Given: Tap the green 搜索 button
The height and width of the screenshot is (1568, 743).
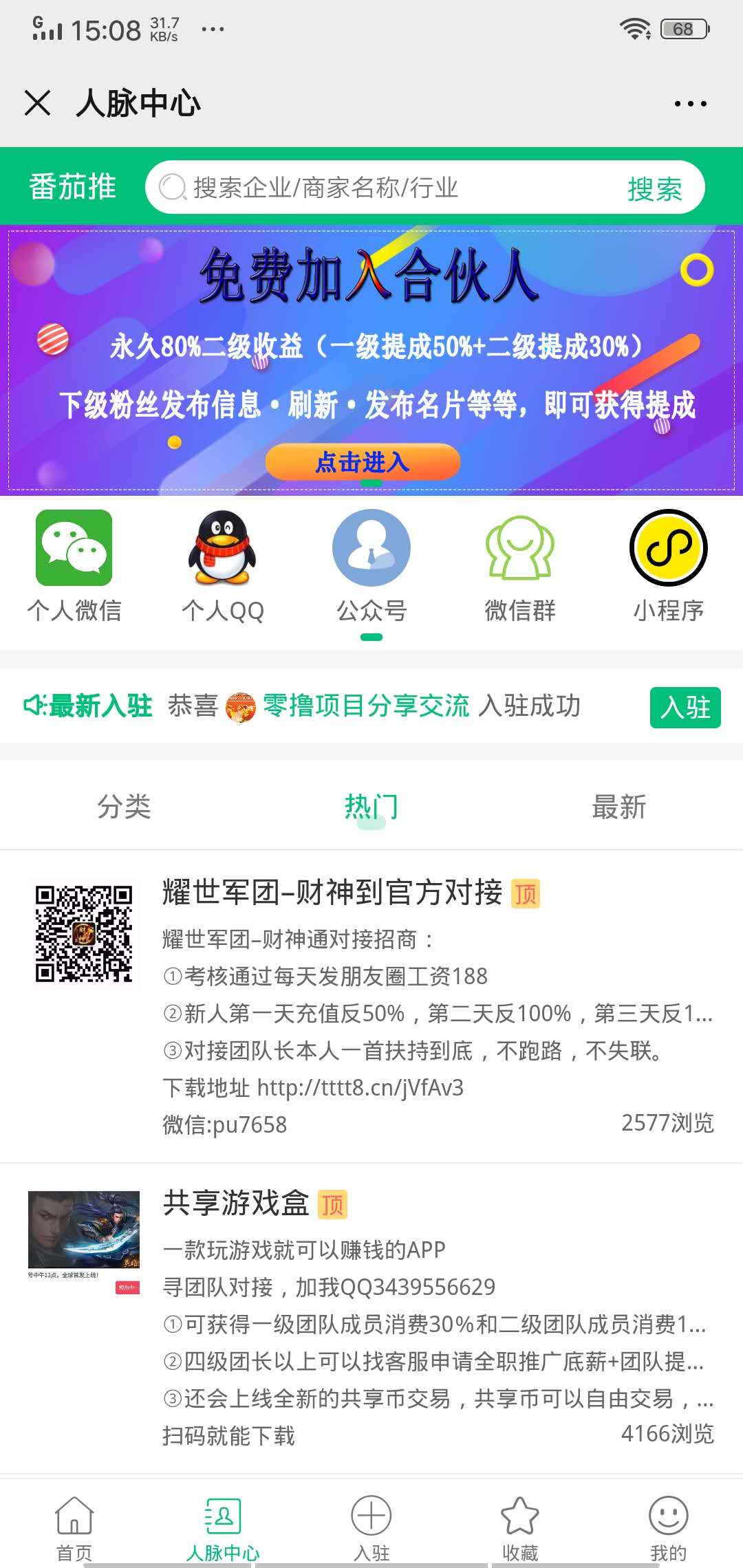Looking at the screenshot, I should 654,188.
